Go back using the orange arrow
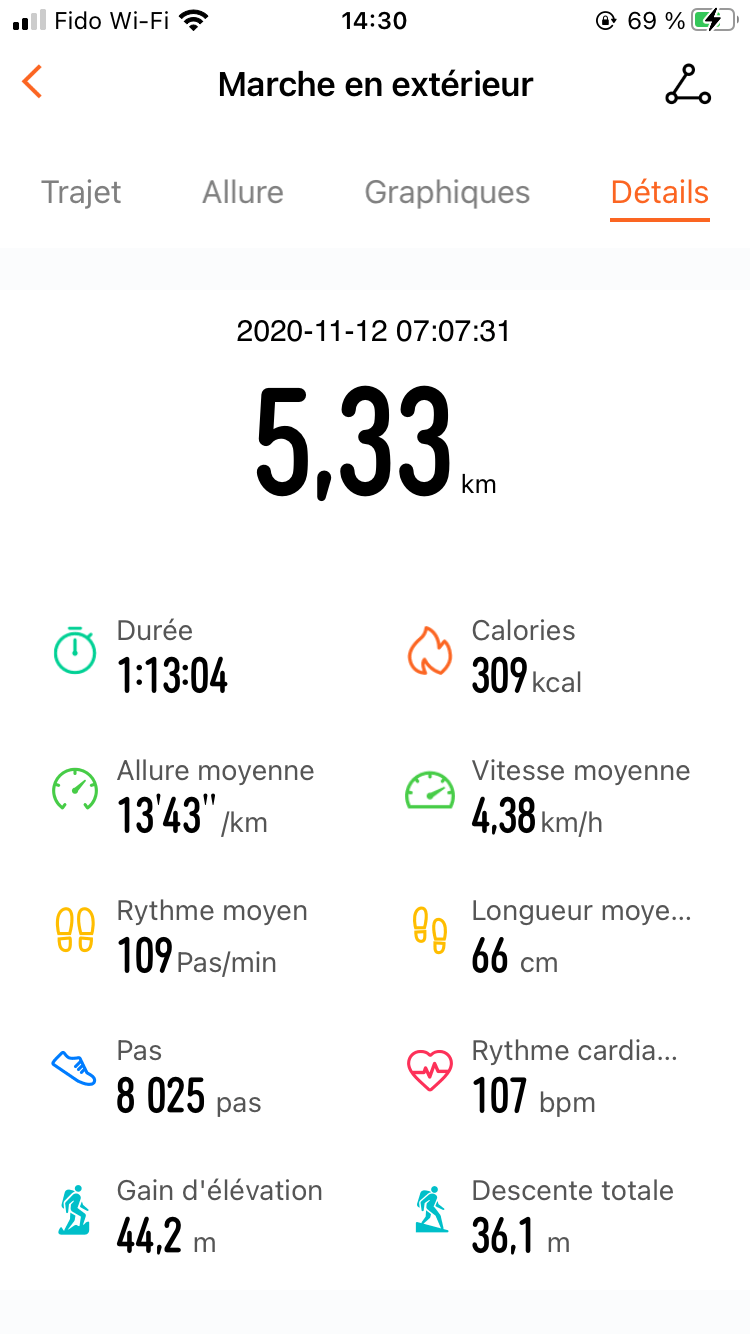 [x=33, y=82]
